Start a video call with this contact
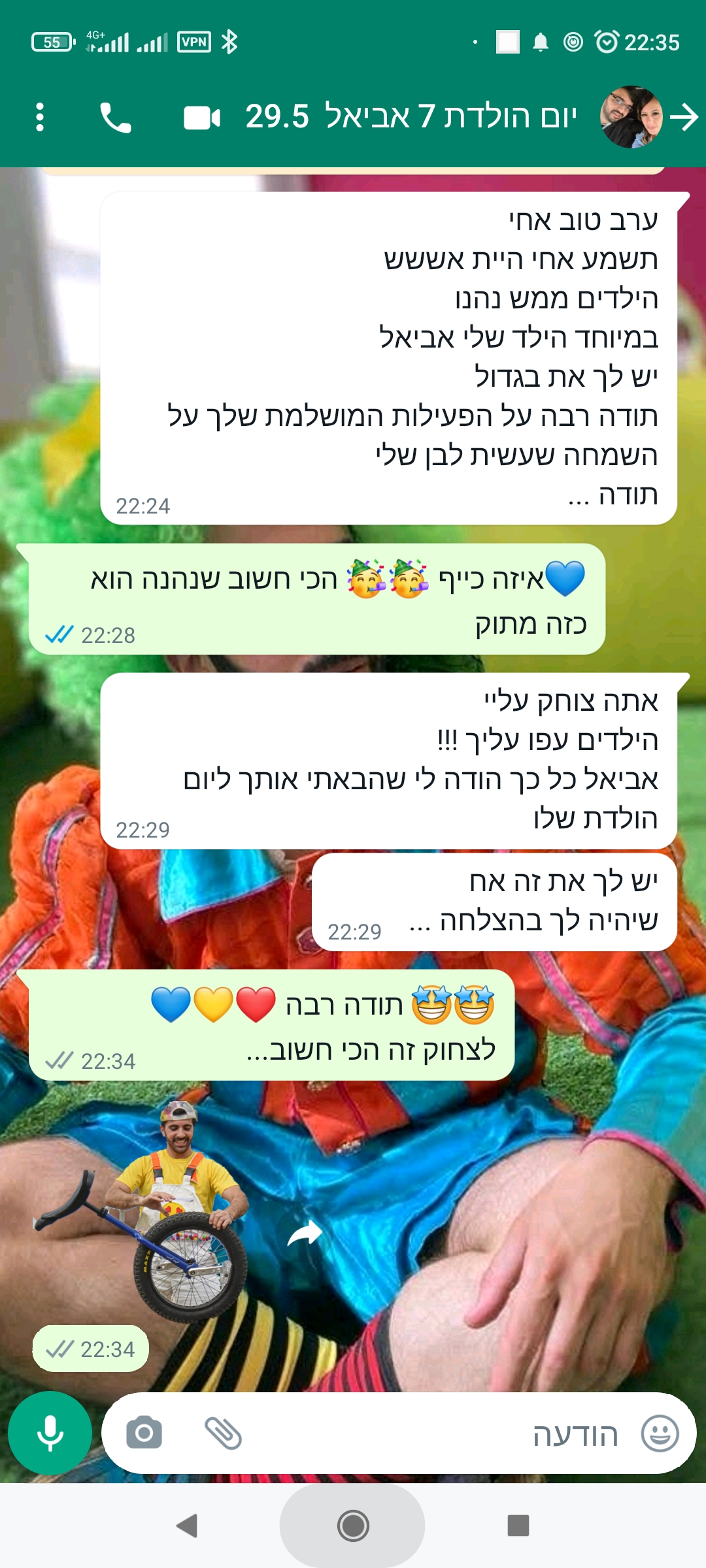 tap(202, 118)
